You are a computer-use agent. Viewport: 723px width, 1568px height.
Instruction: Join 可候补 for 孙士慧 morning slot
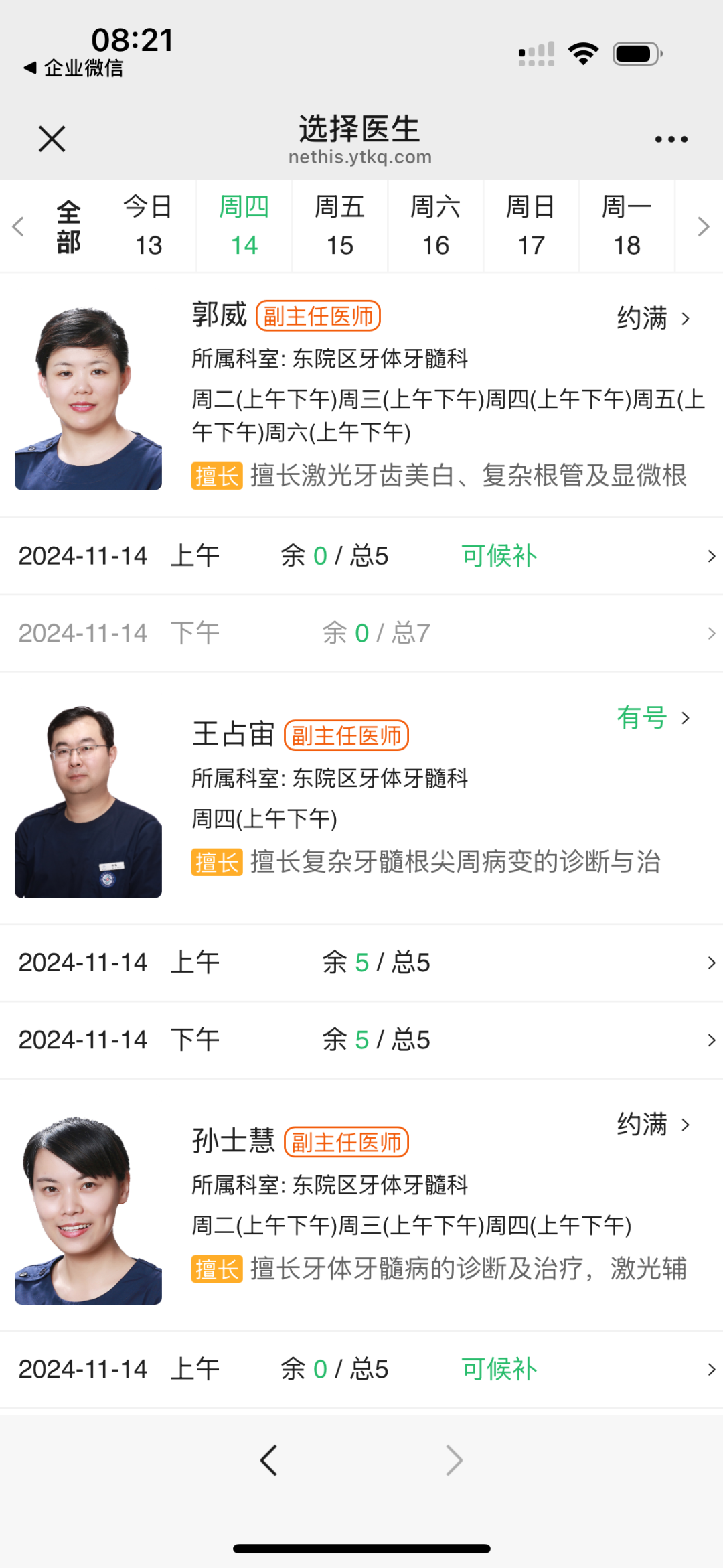(499, 1369)
